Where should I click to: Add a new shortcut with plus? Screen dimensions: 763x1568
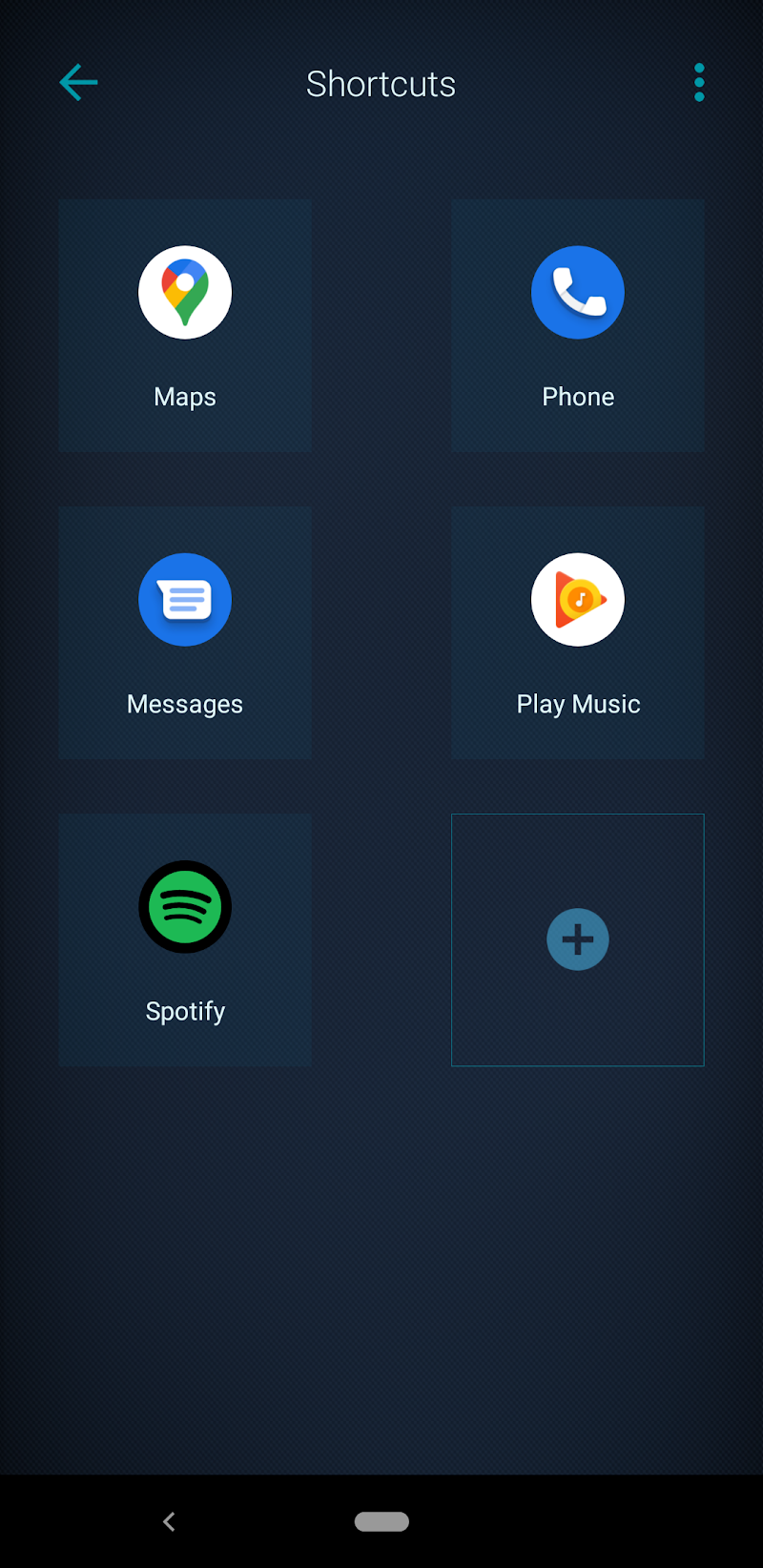578,939
